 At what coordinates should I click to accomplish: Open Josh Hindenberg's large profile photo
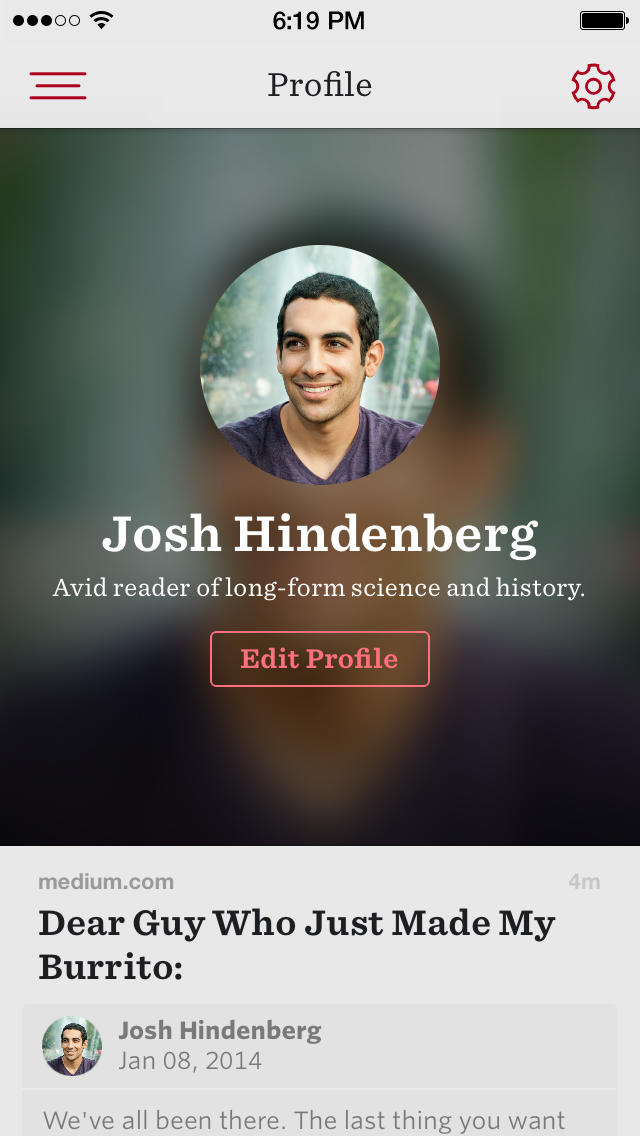[x=320, y=365]
